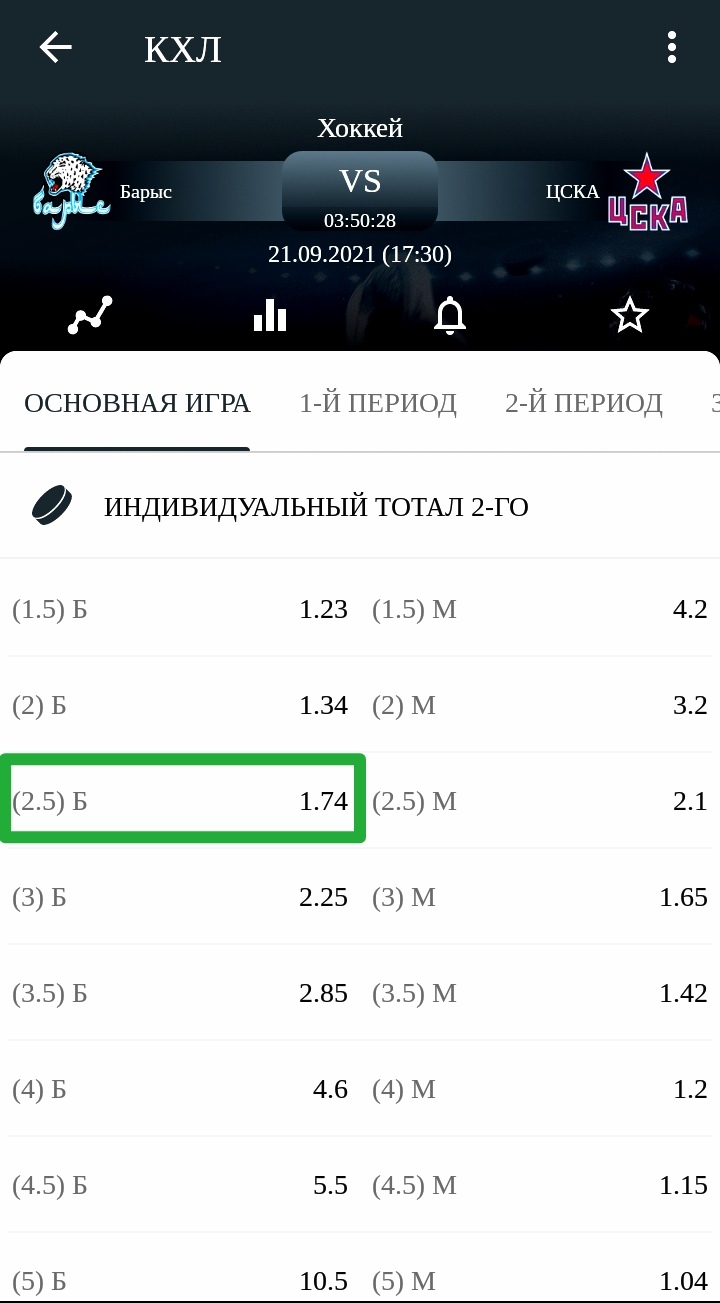Open the line graph statistics icon
The height and width of the screenshot is (1303, 720).
tap(90, 315)
